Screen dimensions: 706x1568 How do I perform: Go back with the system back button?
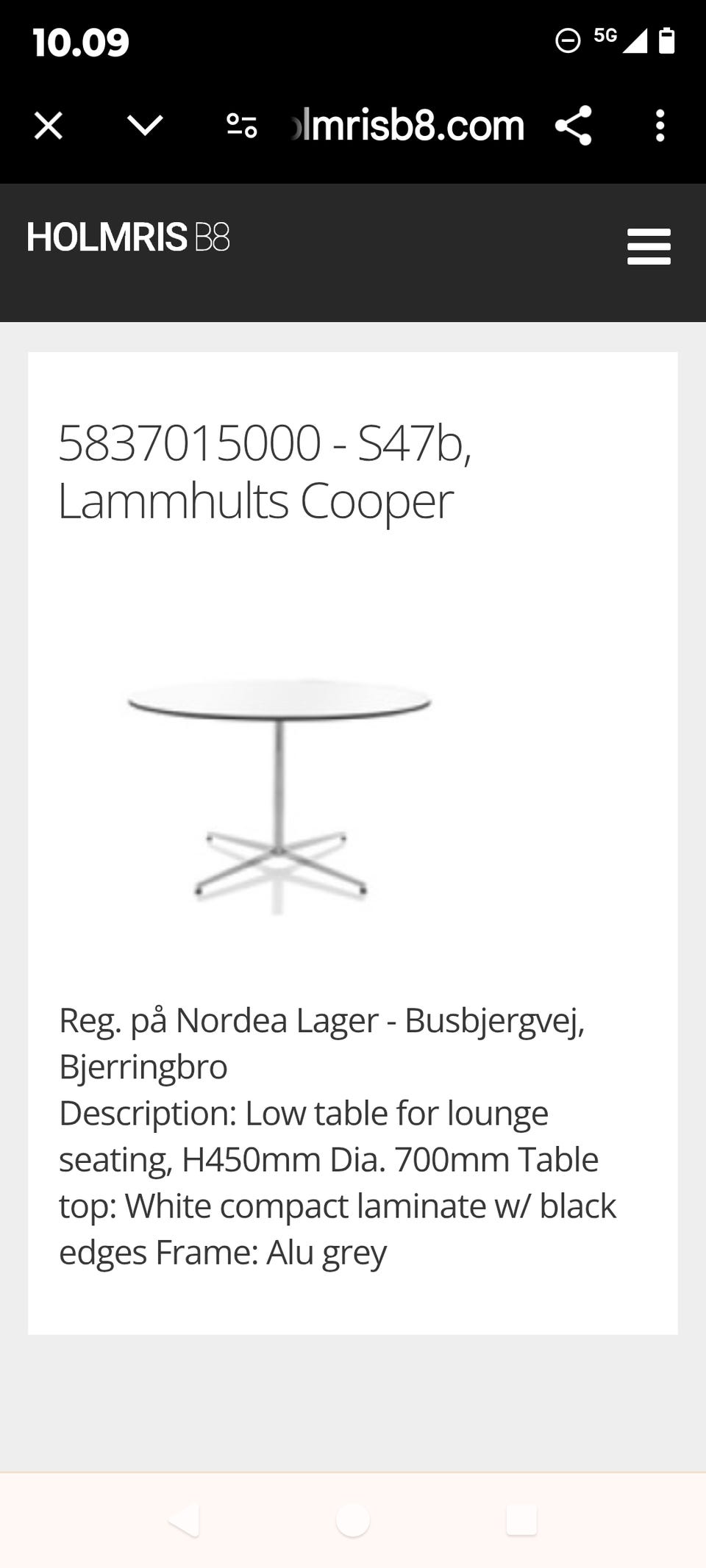click(184, 1519)
